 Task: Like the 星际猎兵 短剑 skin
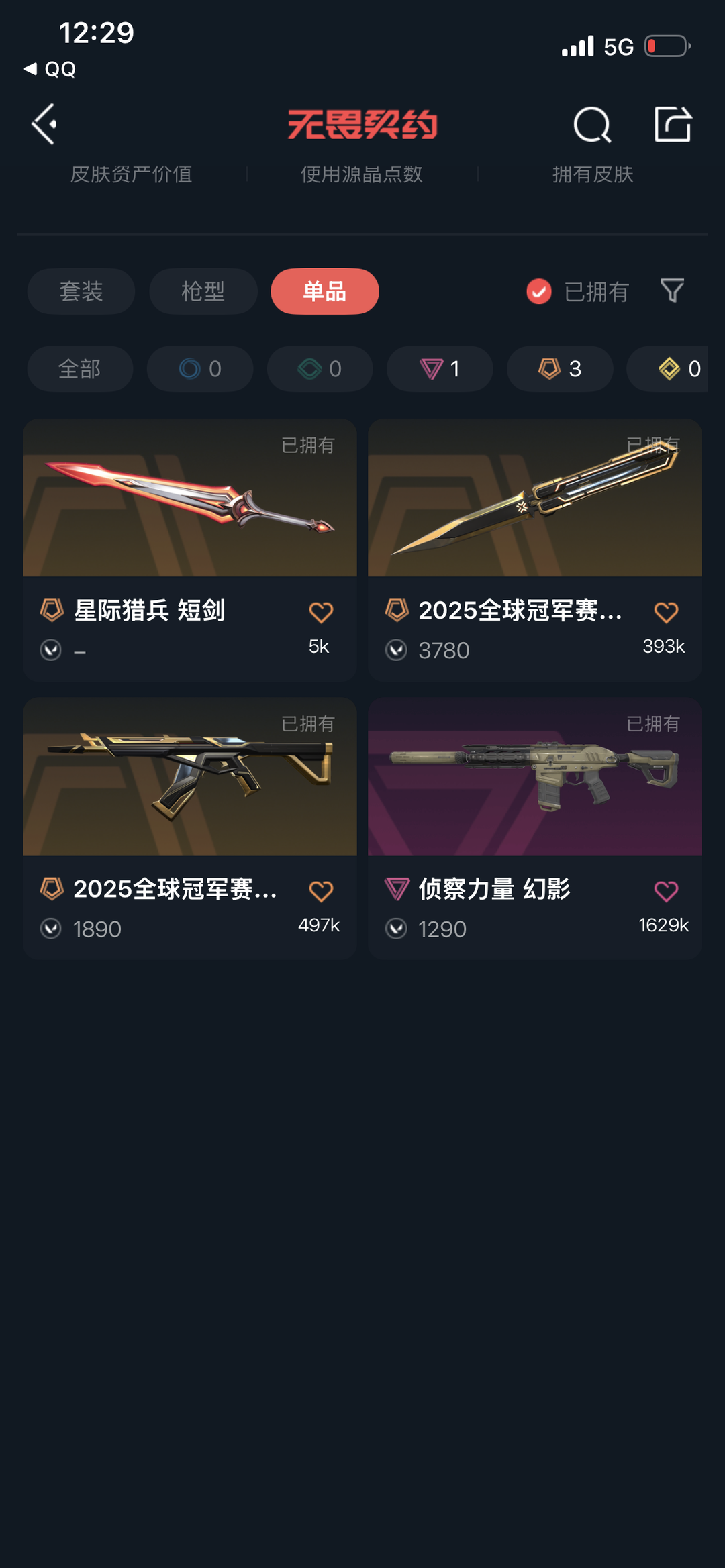(321, 612)
